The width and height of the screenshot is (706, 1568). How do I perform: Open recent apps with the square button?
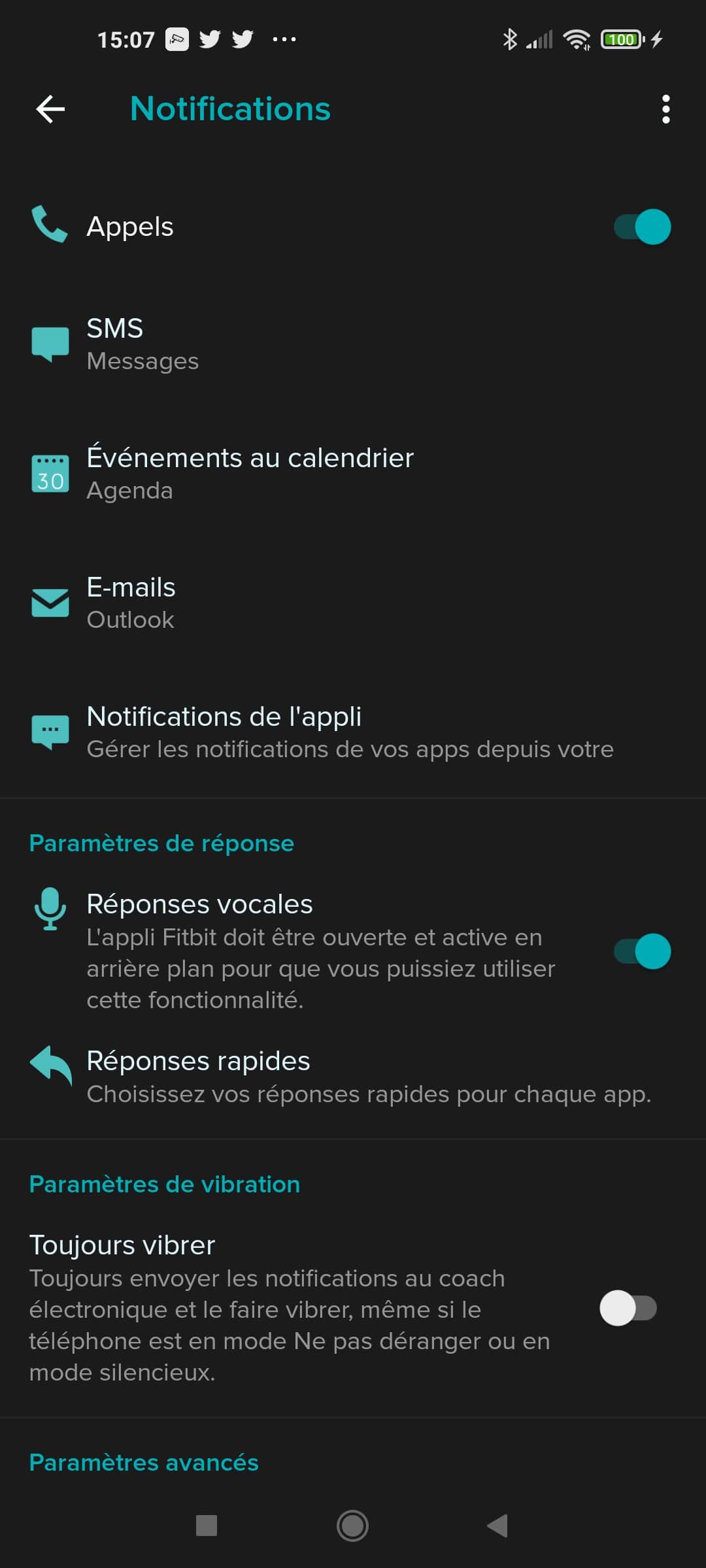pyautogui.click(x=207, y=1526)
